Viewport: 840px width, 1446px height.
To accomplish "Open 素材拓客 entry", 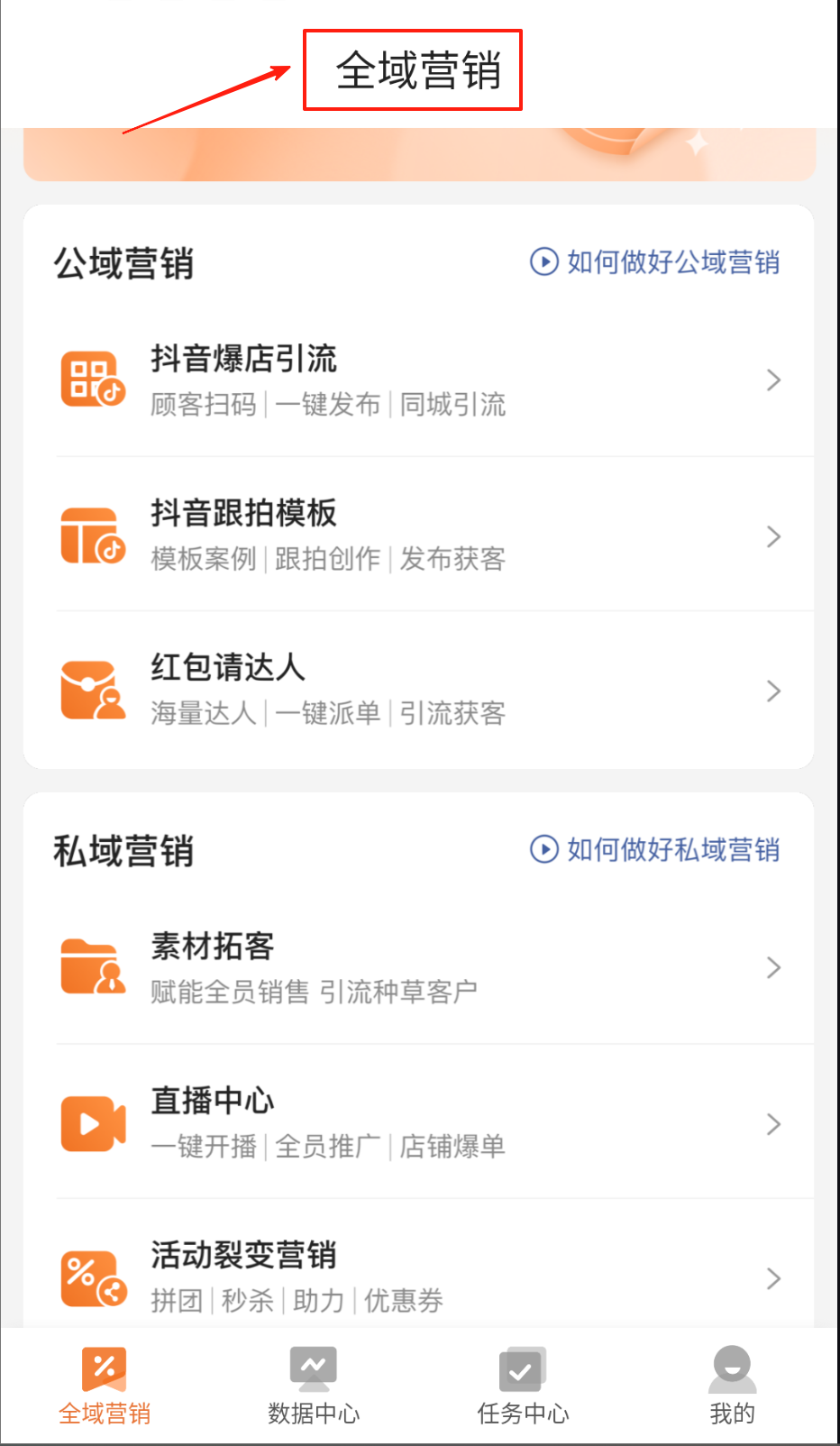I will pyautogui.click(x=418, y=967).
